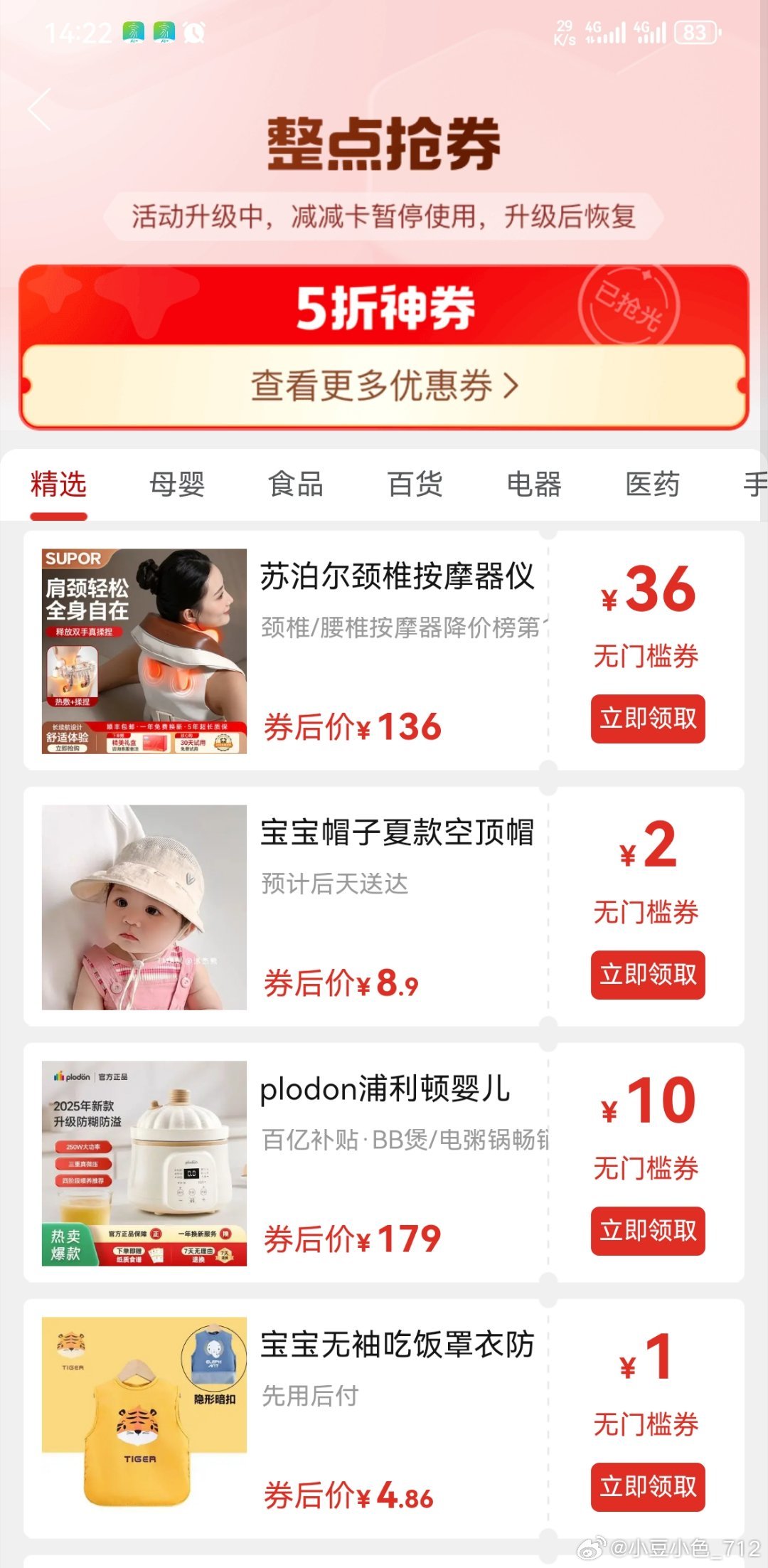Viewport: 768px width, 1568px height.
Task: Claim the ¥36 coupon for 苏泊尔颈椎按摩器仪
Action: [648, 719]
